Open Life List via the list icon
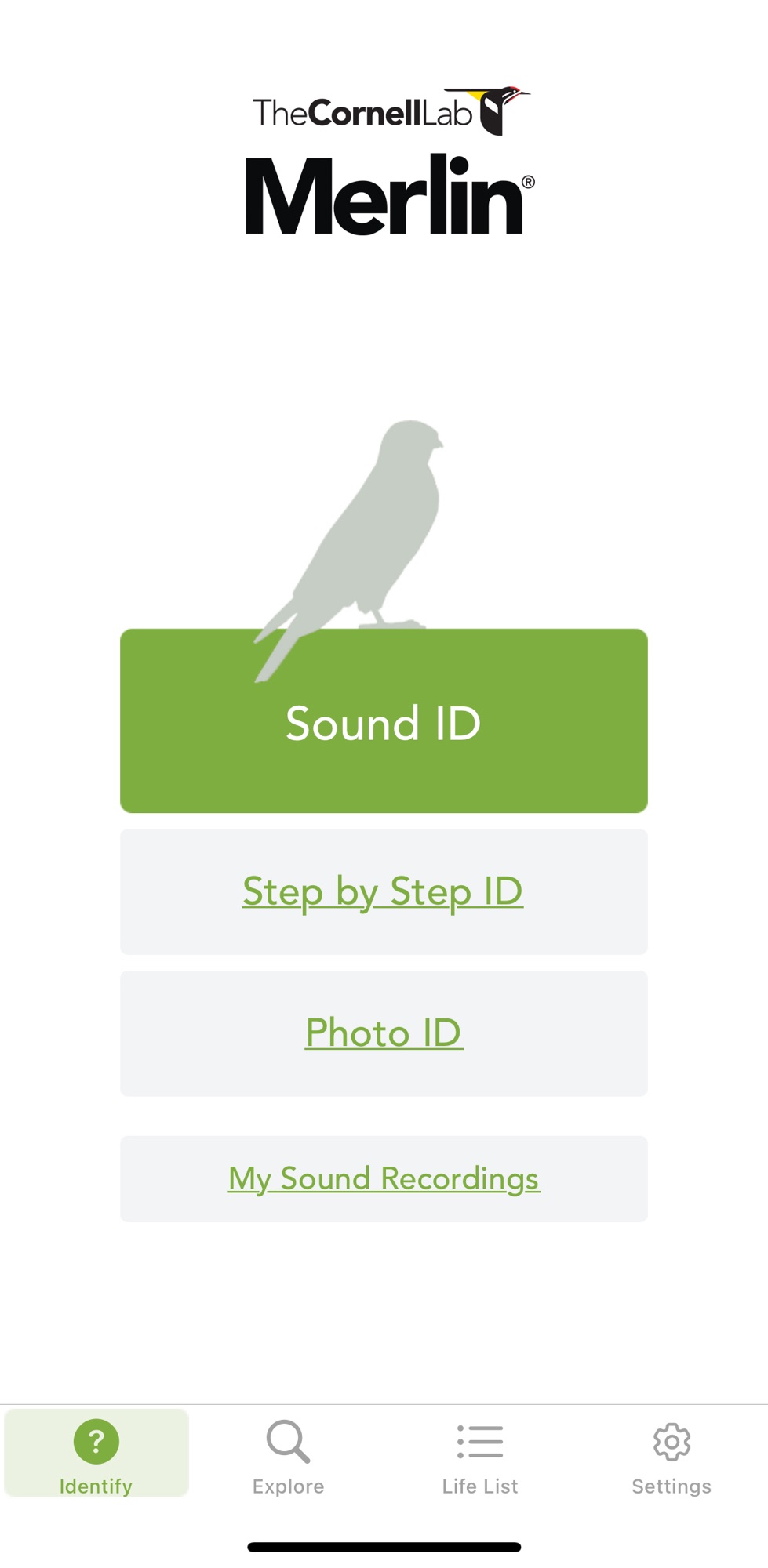The image size is (768, 1568). click(479, 1441)
